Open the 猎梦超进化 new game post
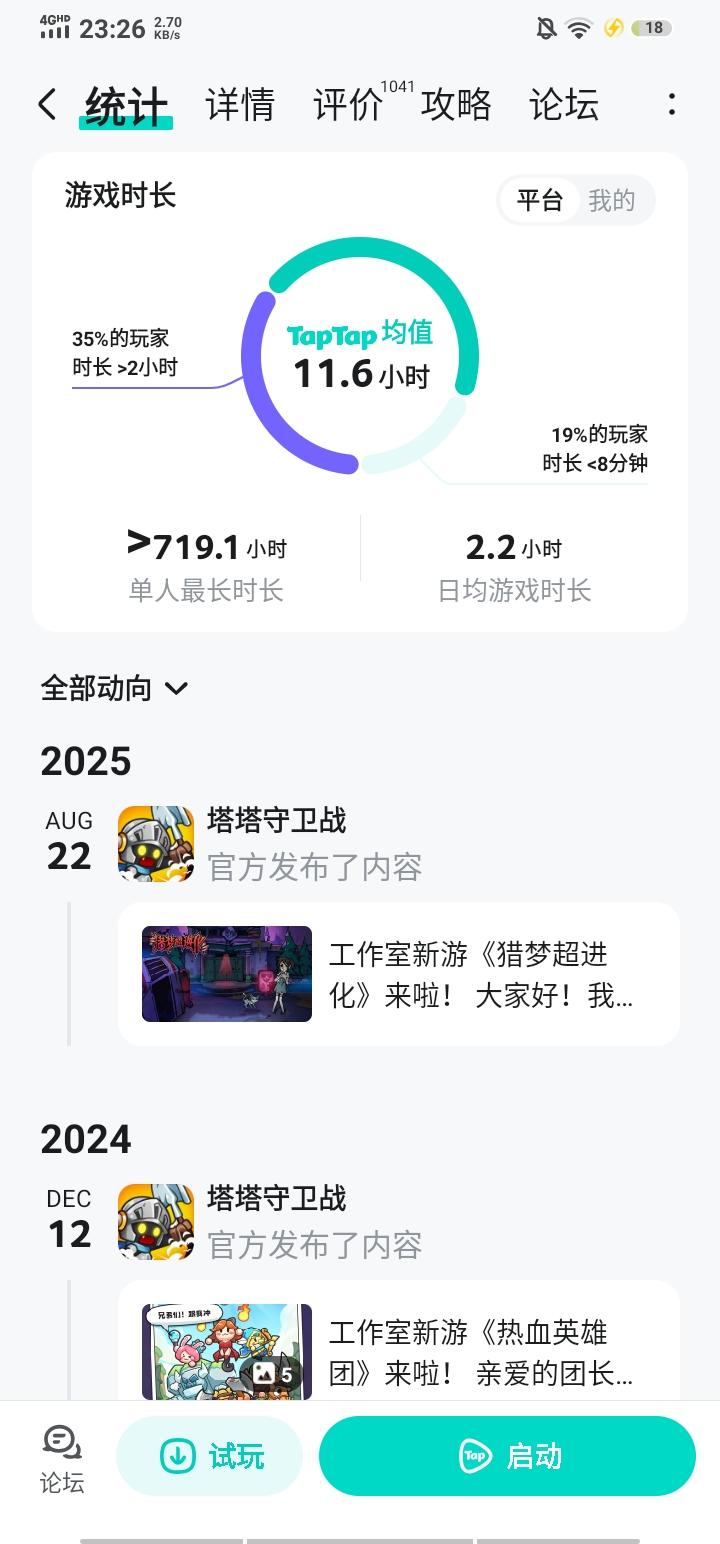Screen dimensions: 720x1544 tap(398, 974)
